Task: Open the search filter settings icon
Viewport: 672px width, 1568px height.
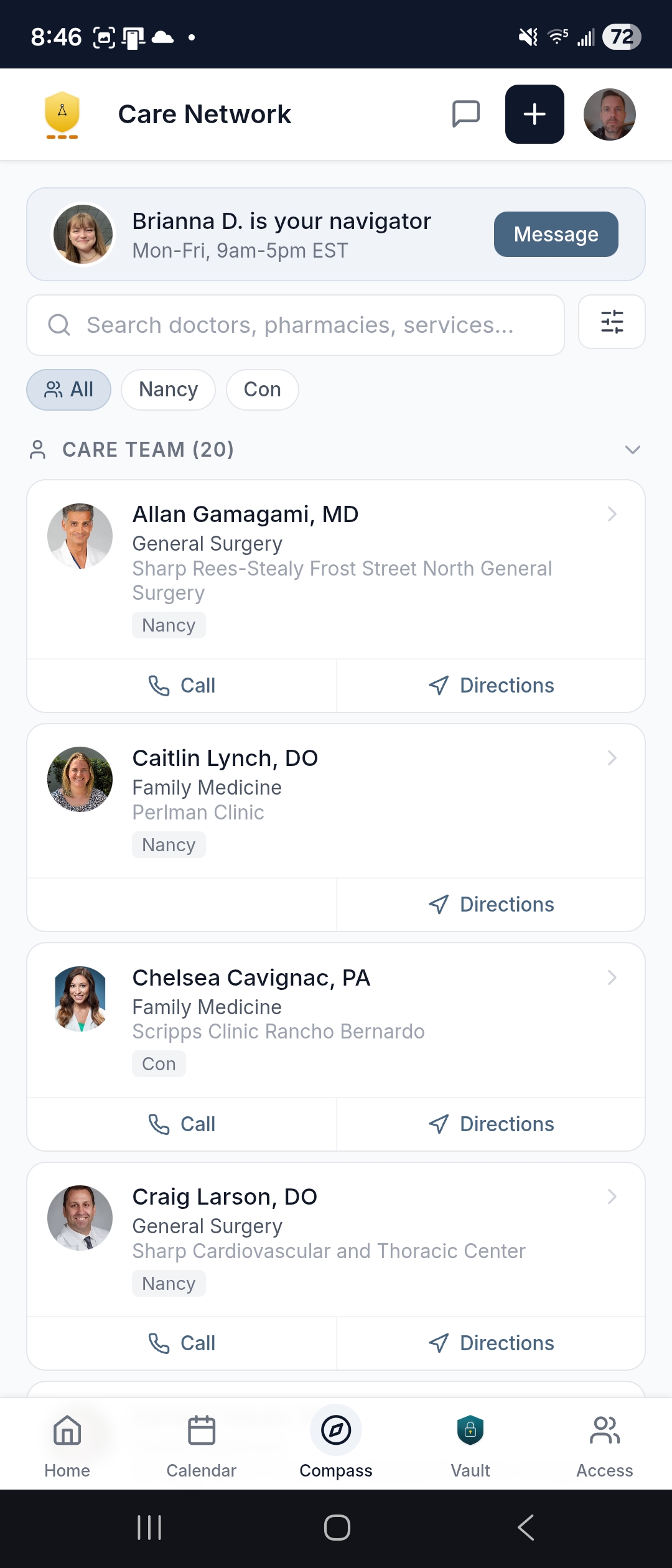Action: (x=611, y=322)
